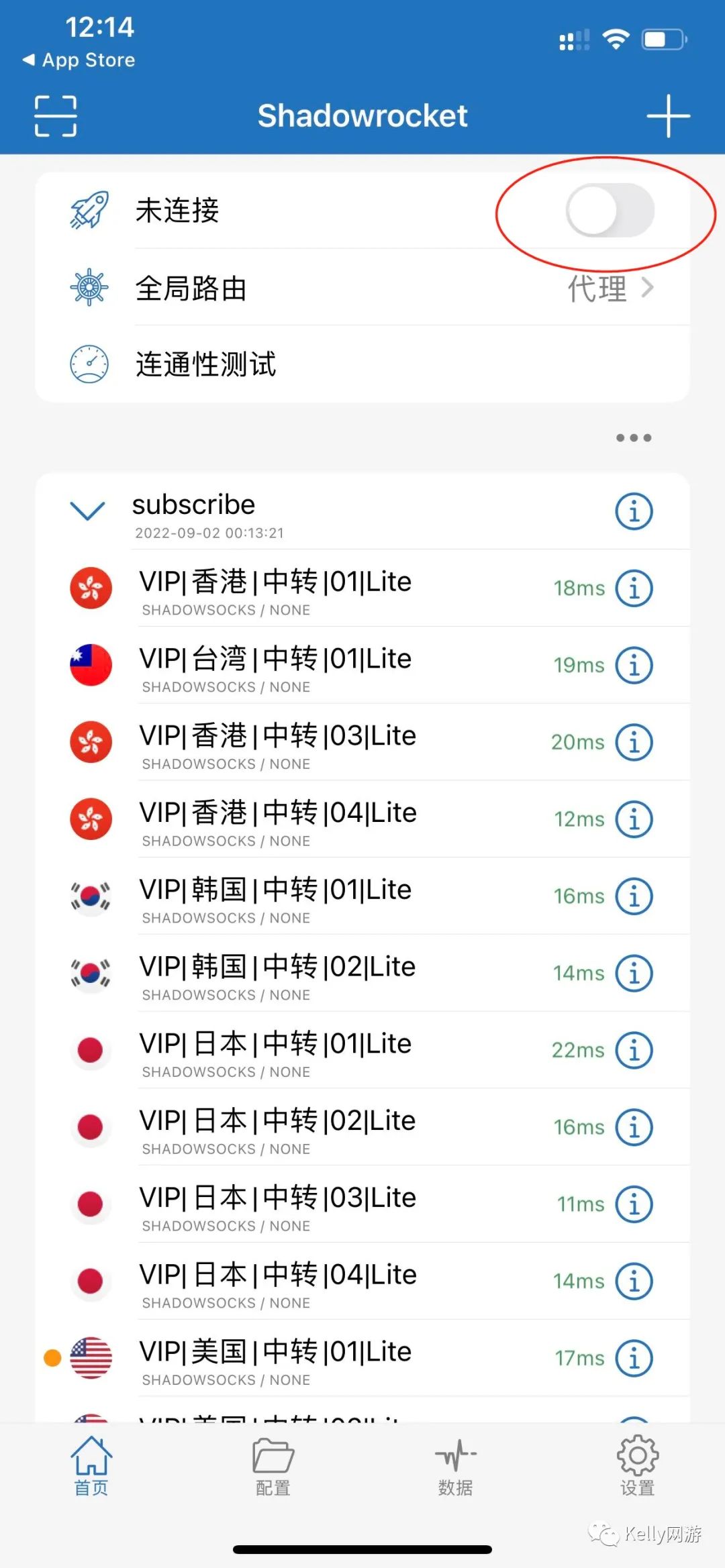
Task: Switch to the 数据 tab
Action: (x=456, y=1467)
